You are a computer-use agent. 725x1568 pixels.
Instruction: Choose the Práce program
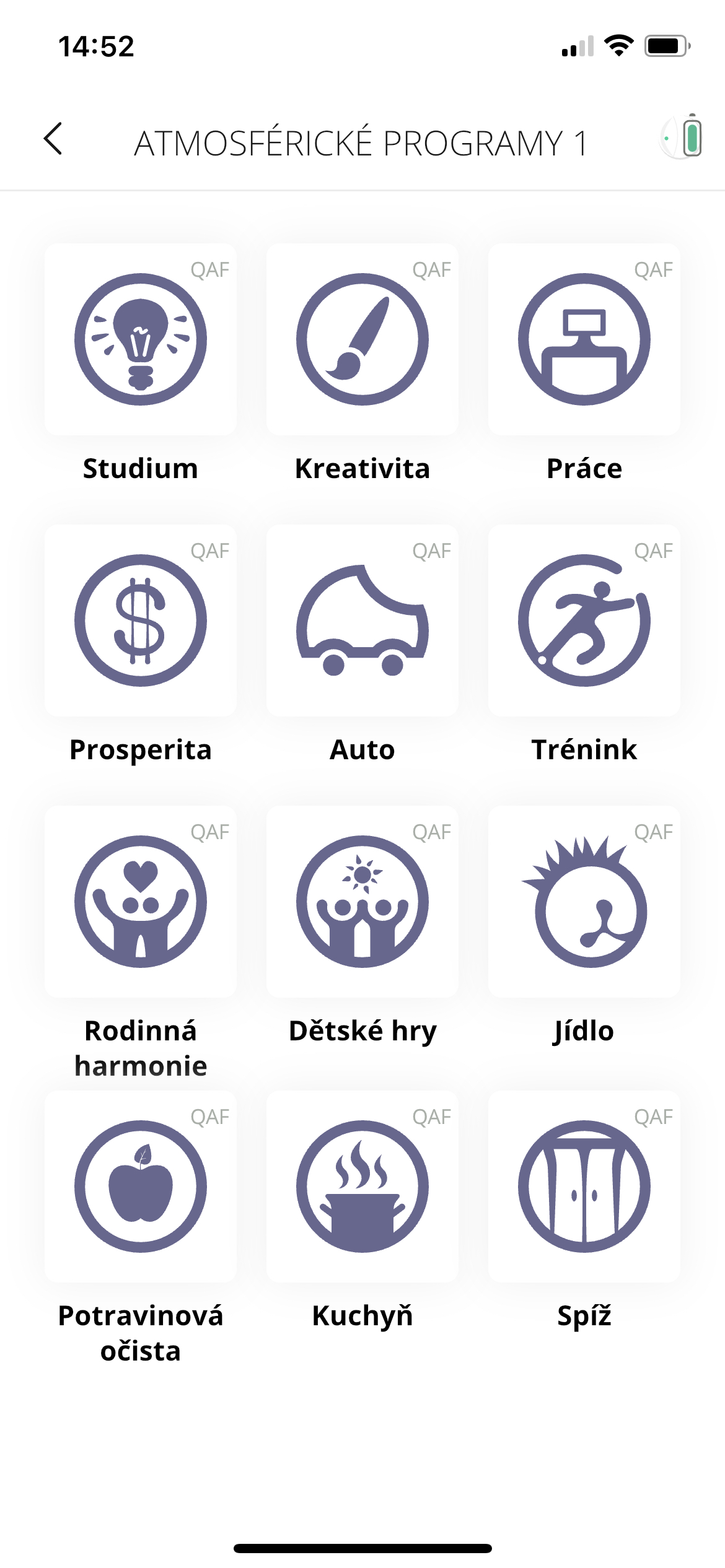(x=584, y=339)
